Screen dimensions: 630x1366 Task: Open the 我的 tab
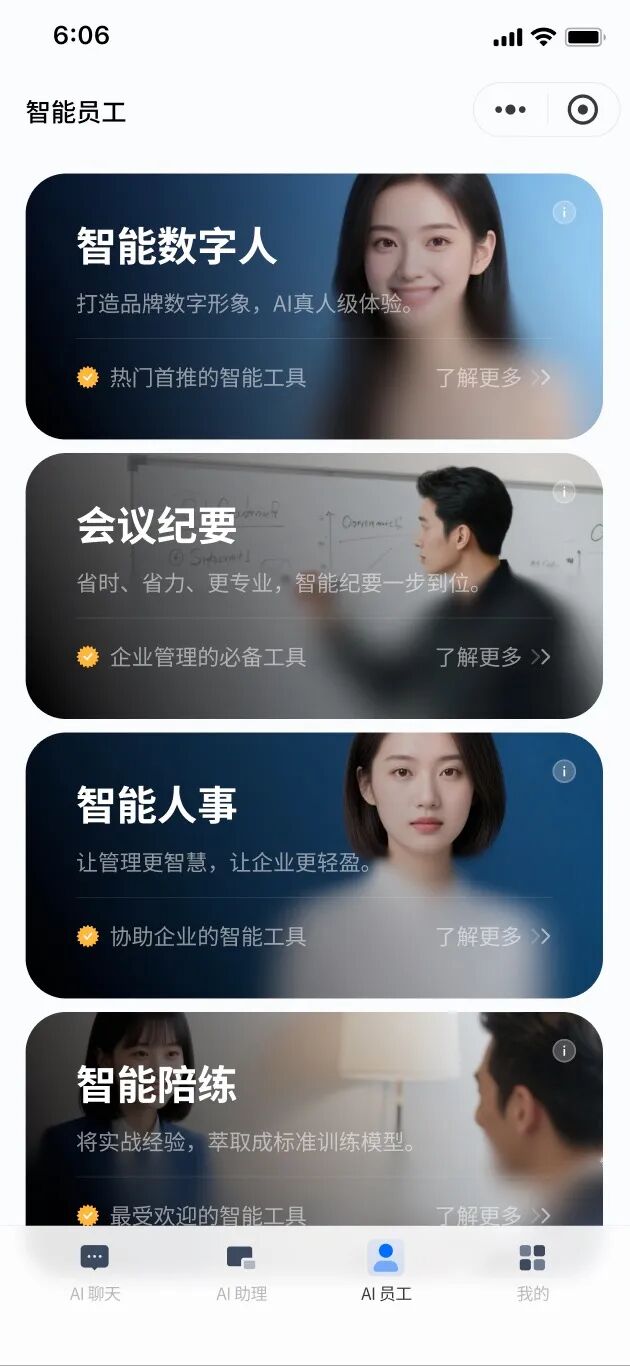[x=532, y=1270]
